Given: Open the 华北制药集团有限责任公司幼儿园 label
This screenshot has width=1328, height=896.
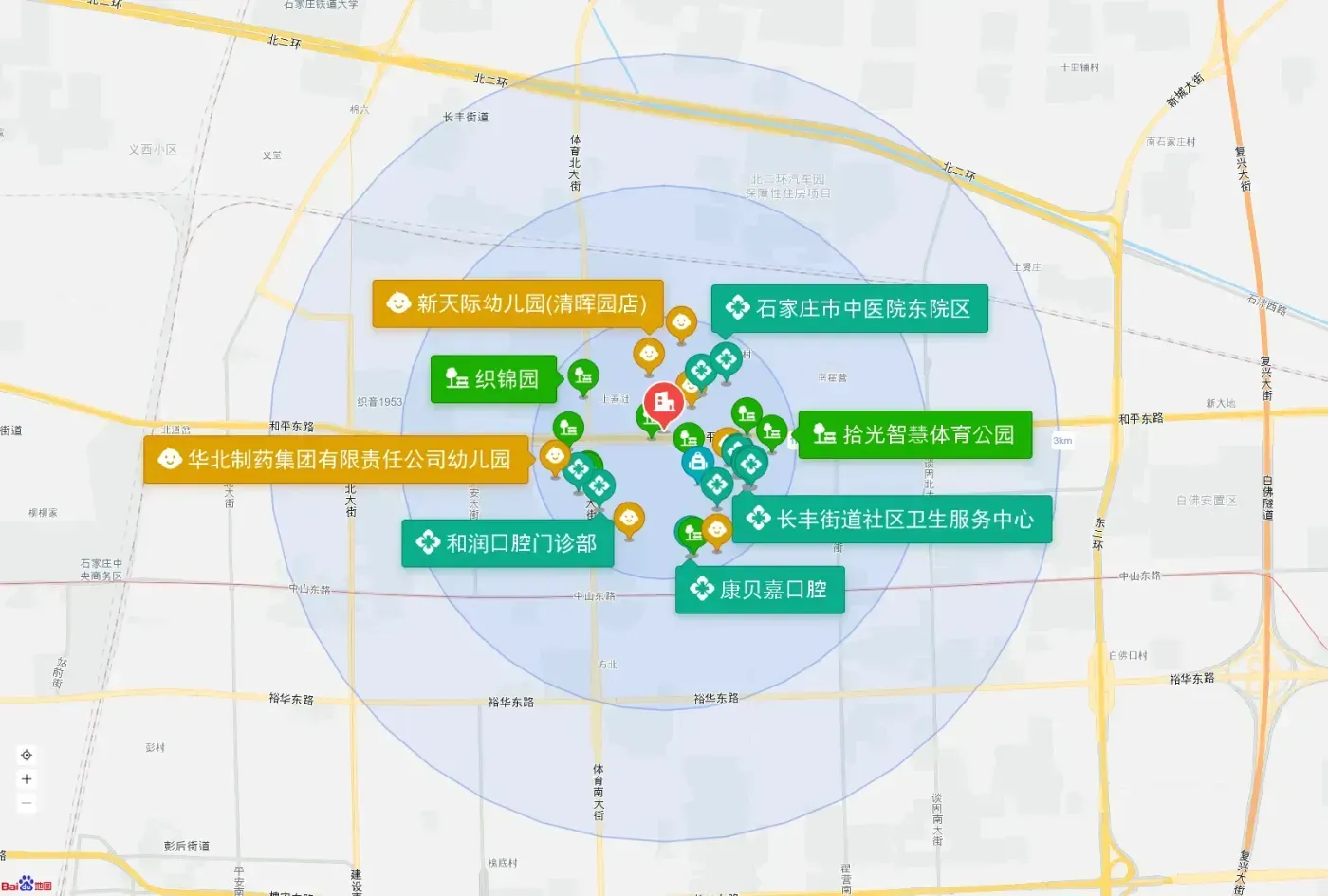Looking at the screenshot, I should tap(336, 460).
